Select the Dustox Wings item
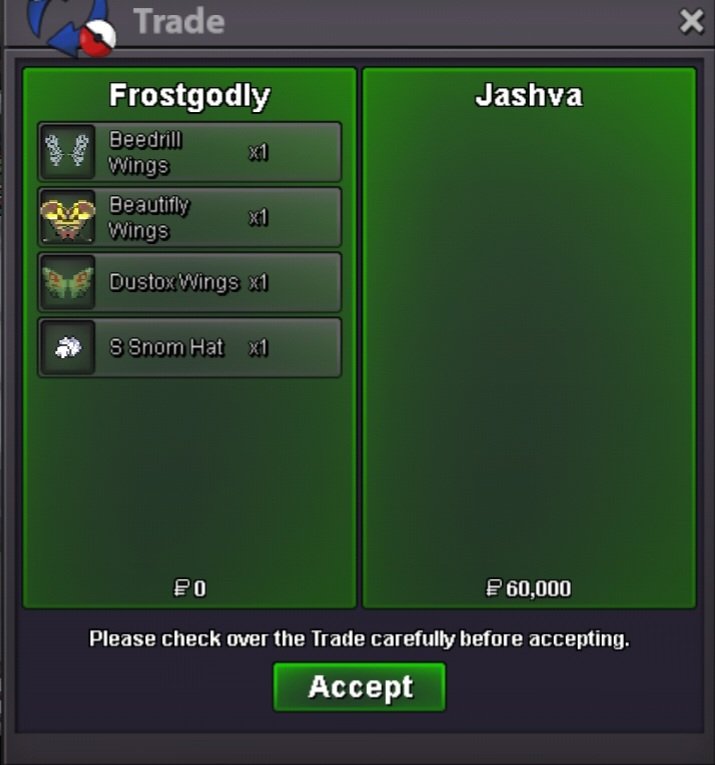Screen dimensions: 715x765 point(190,282)
